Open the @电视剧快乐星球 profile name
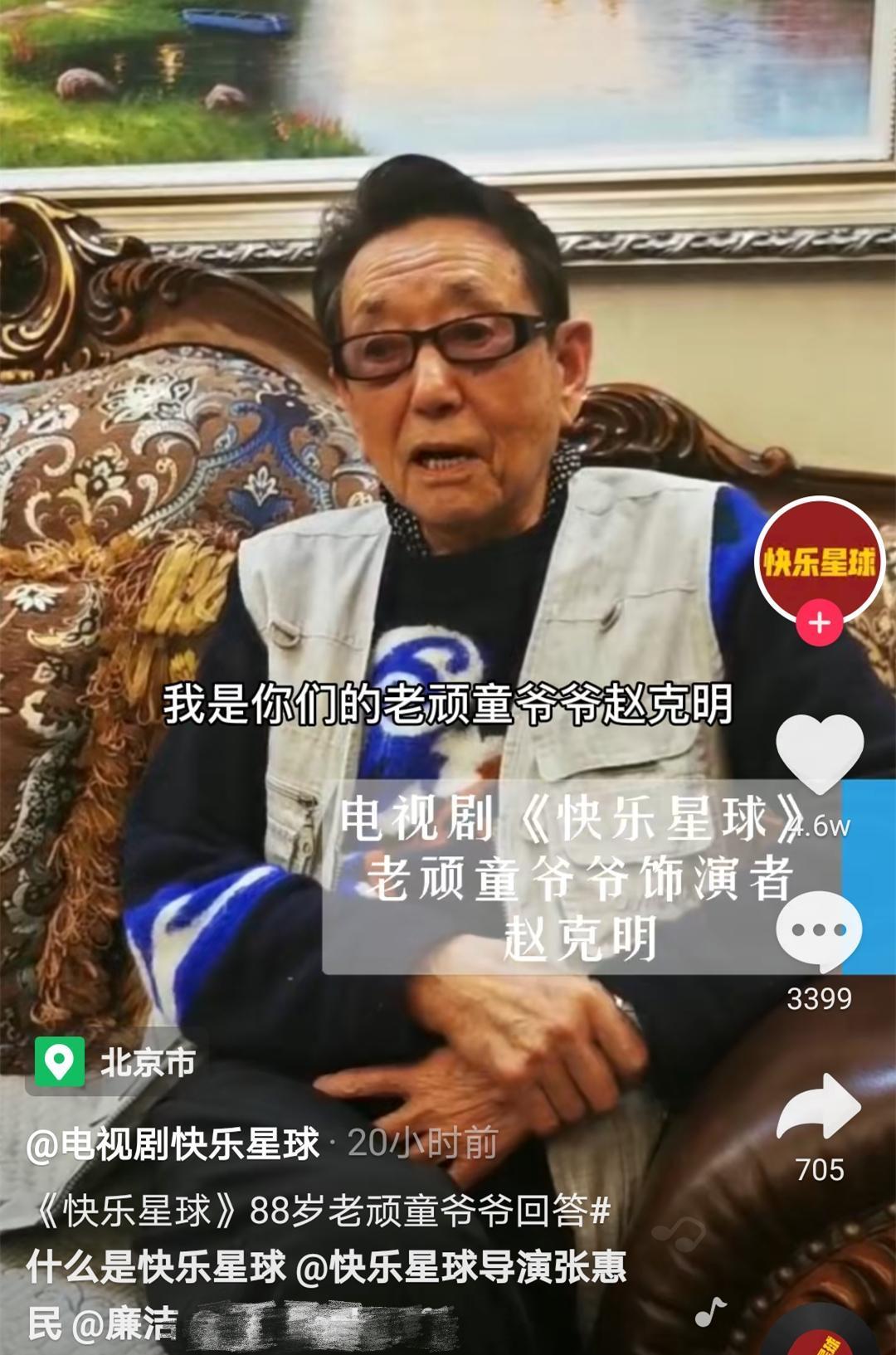 point(173,1145)
